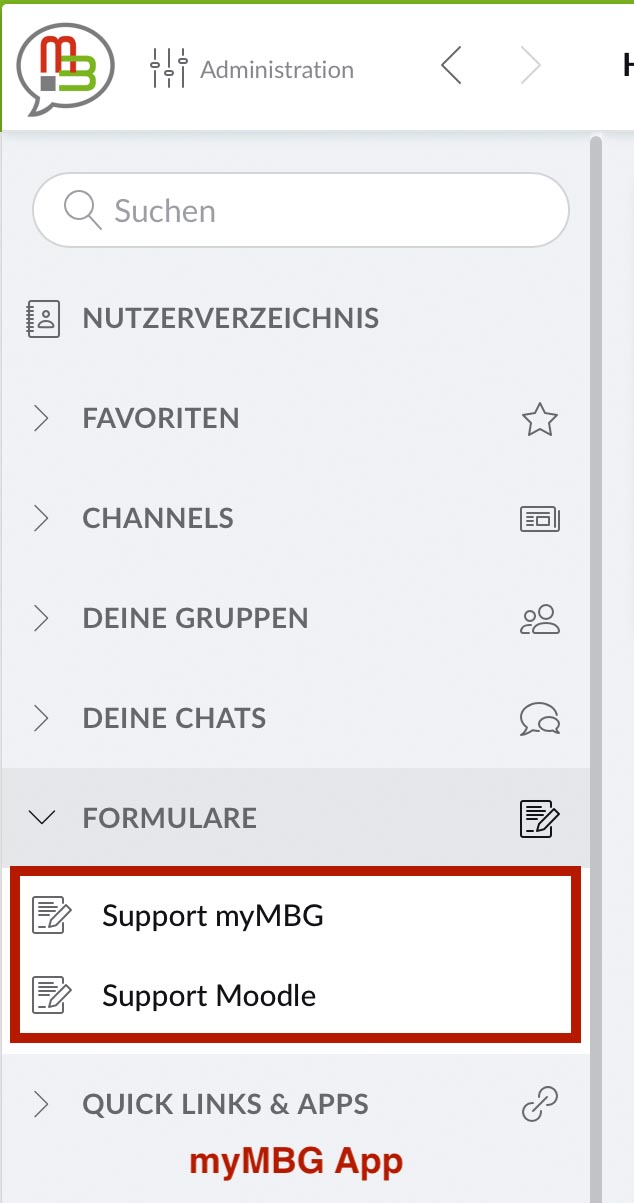
Task: Expand the Favoriten section
Action: (160, 418)
